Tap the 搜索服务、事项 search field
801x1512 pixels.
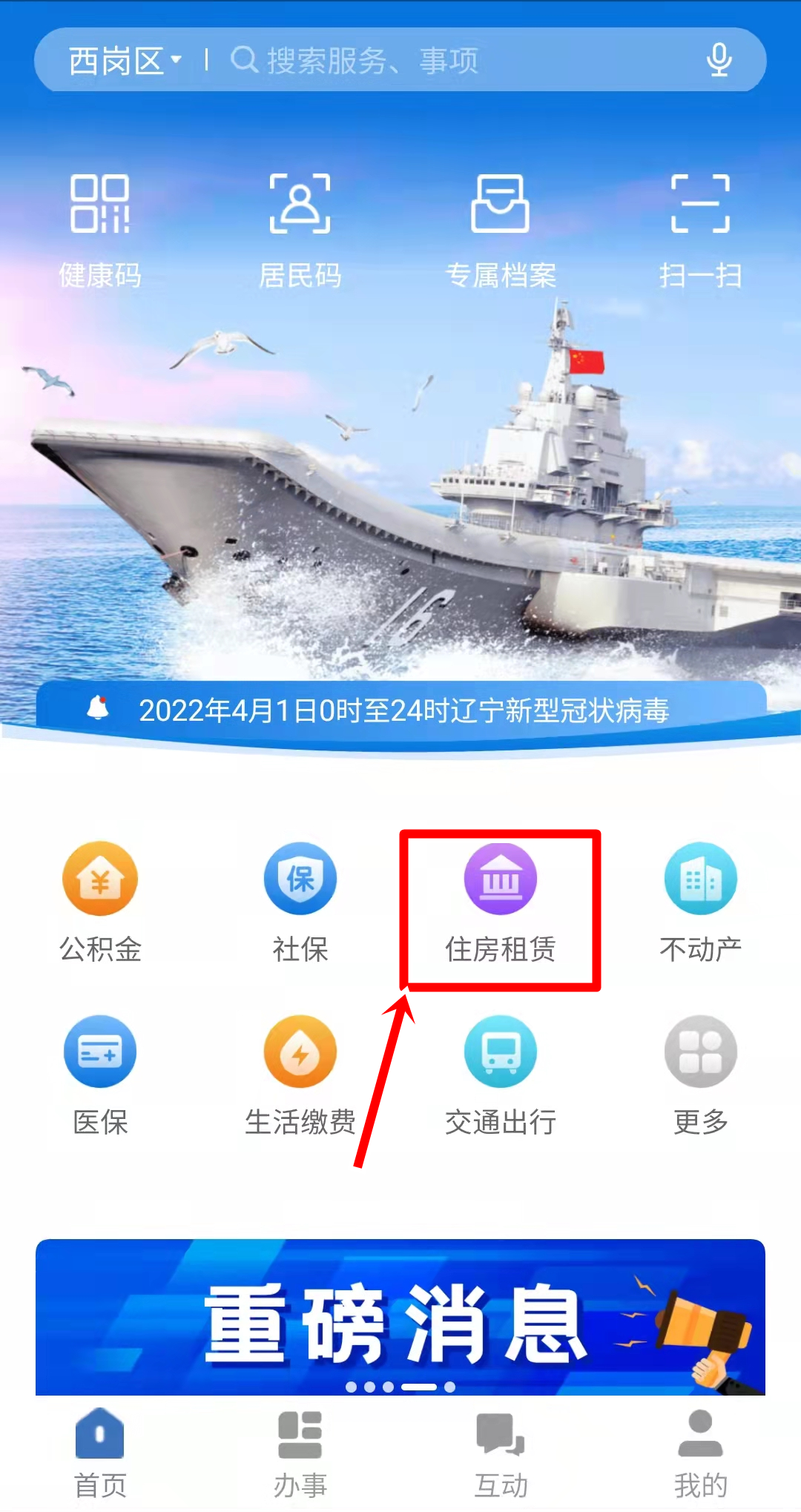(x=445, y=61)
